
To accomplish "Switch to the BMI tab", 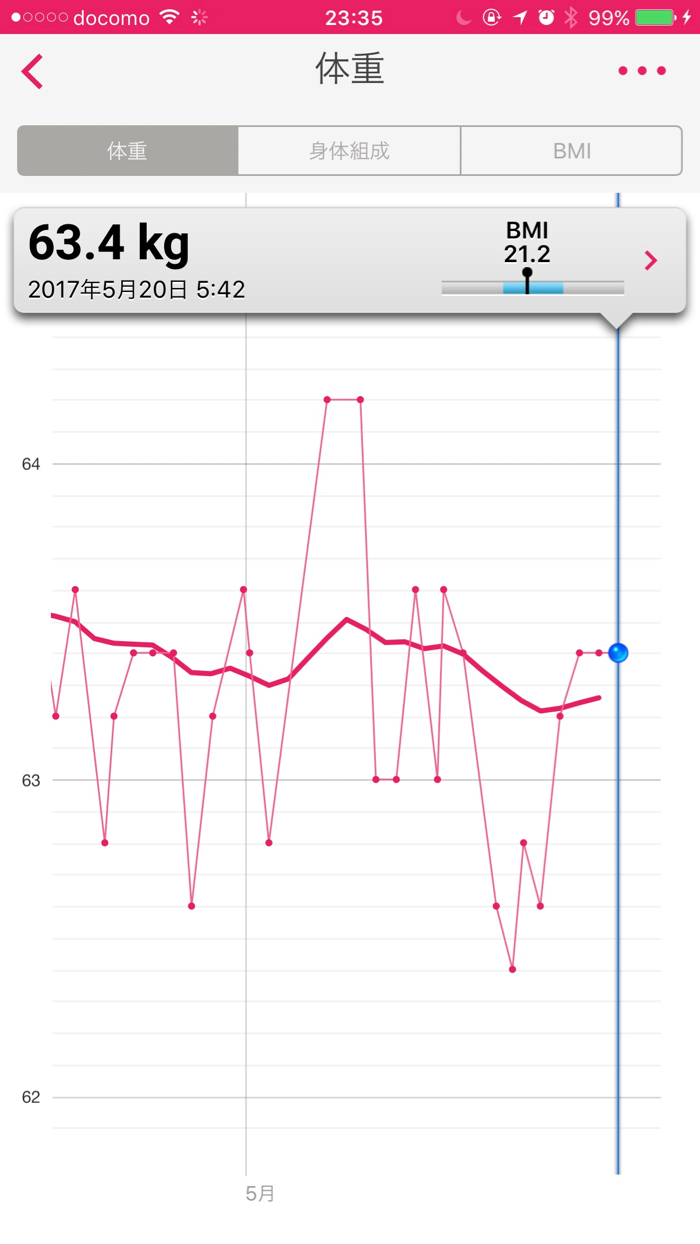I will pos(572,151).
